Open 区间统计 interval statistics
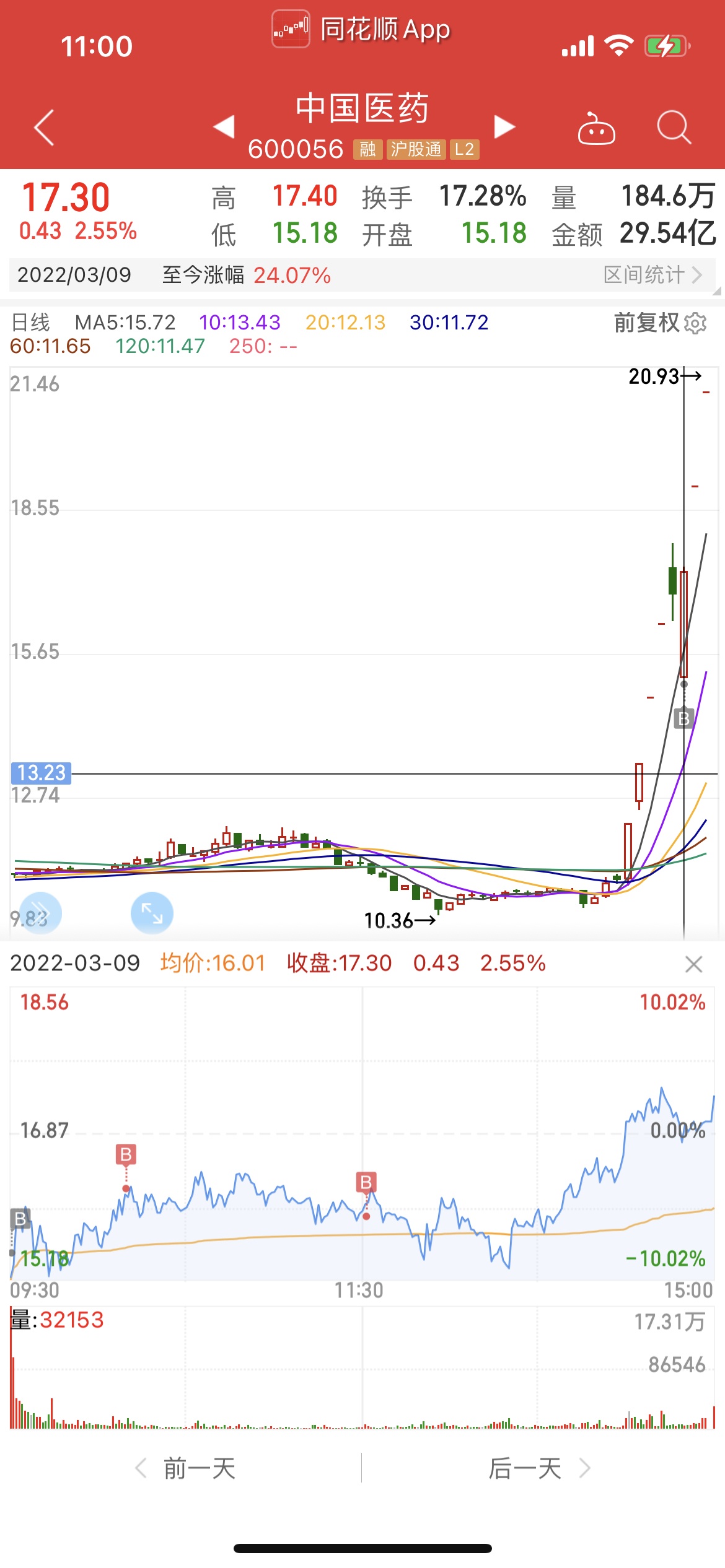This screenshot has height=1568, width=725. tap(652, 274)
